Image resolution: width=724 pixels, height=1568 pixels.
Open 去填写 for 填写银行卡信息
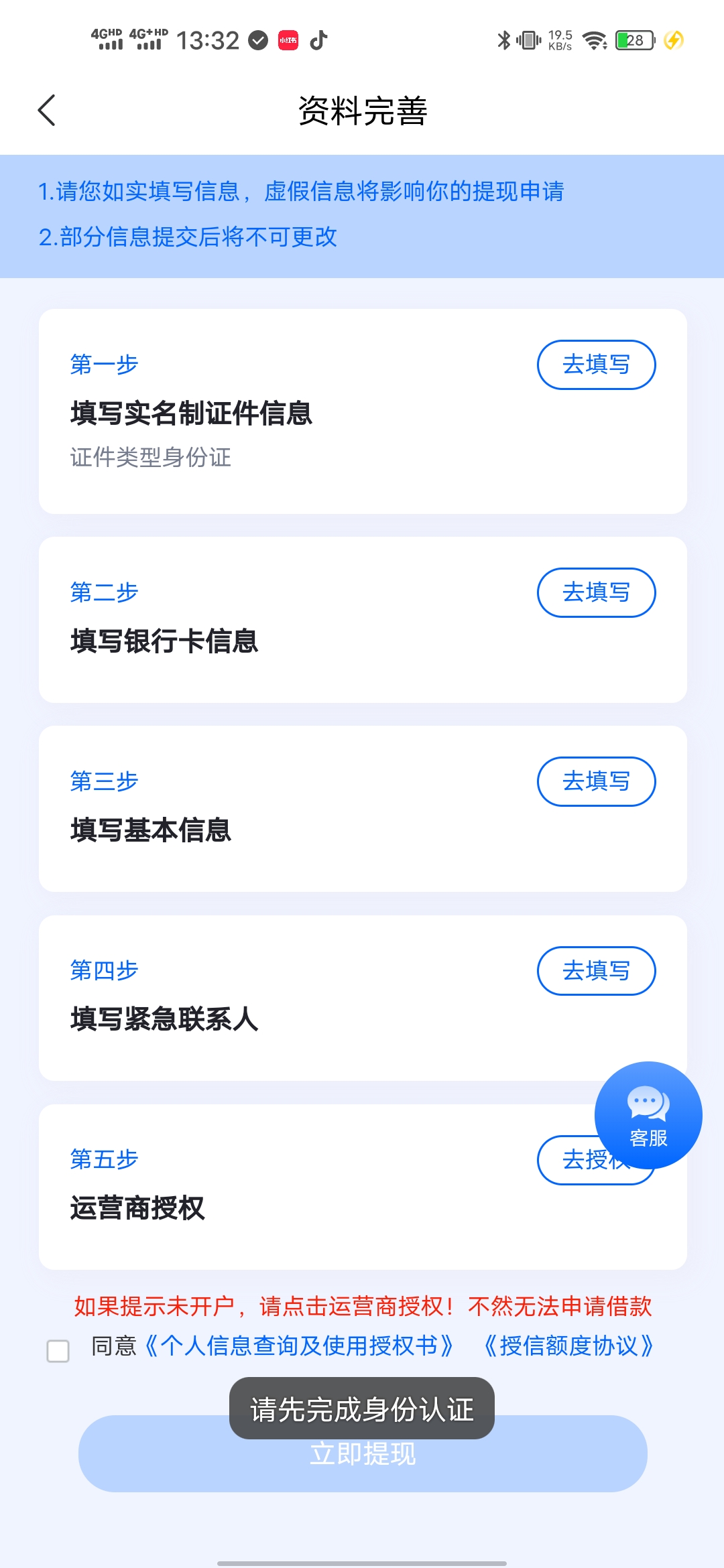click(595, 592)
